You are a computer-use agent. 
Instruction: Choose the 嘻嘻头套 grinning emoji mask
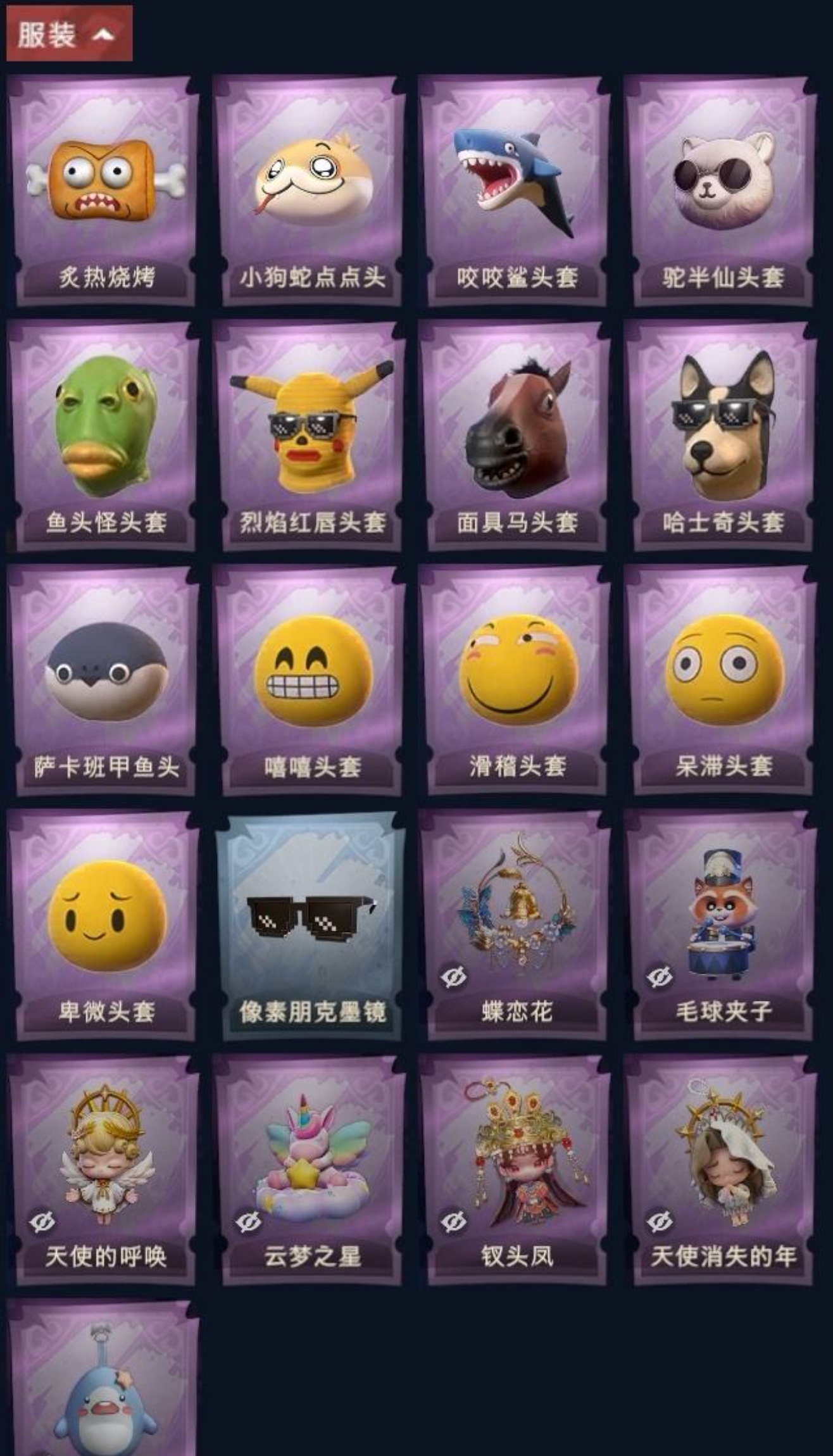pyautogui.click(x=310, y=681)
